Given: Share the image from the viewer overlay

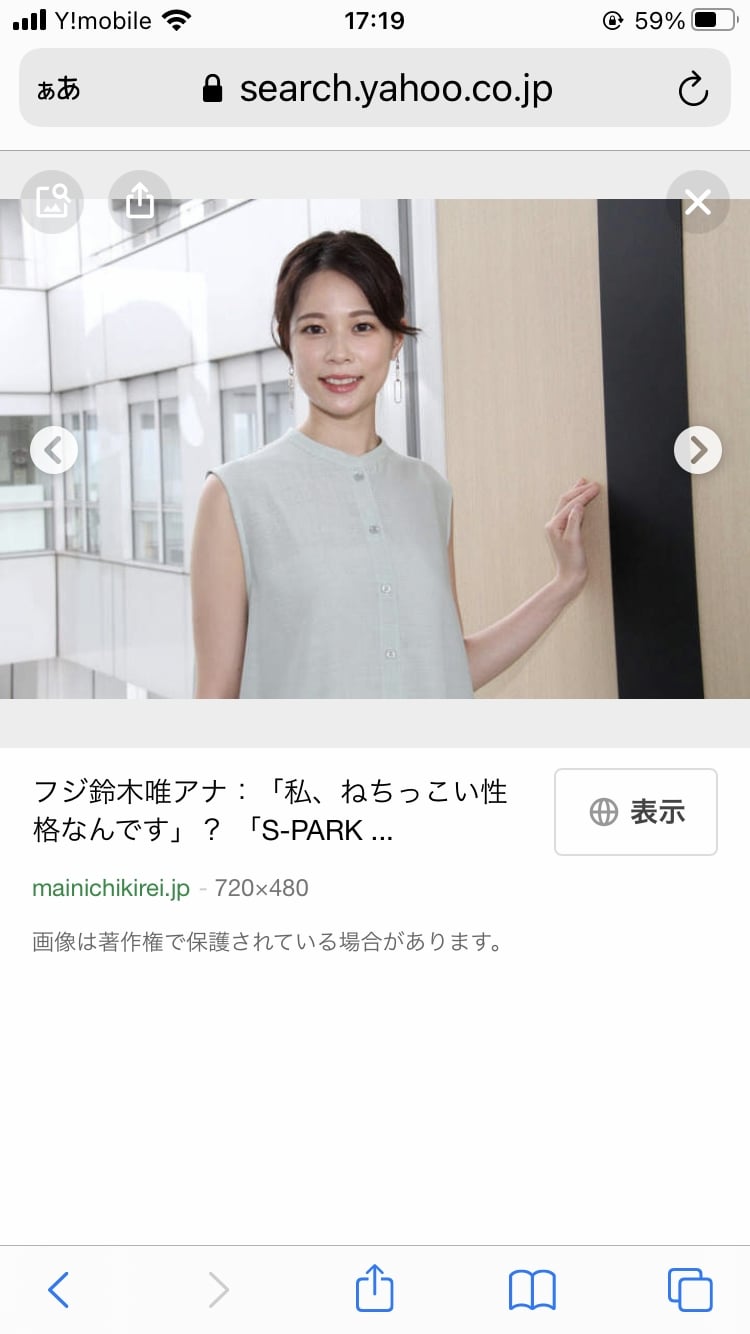Looking at the screenshot, I should [x=140, y=202].
